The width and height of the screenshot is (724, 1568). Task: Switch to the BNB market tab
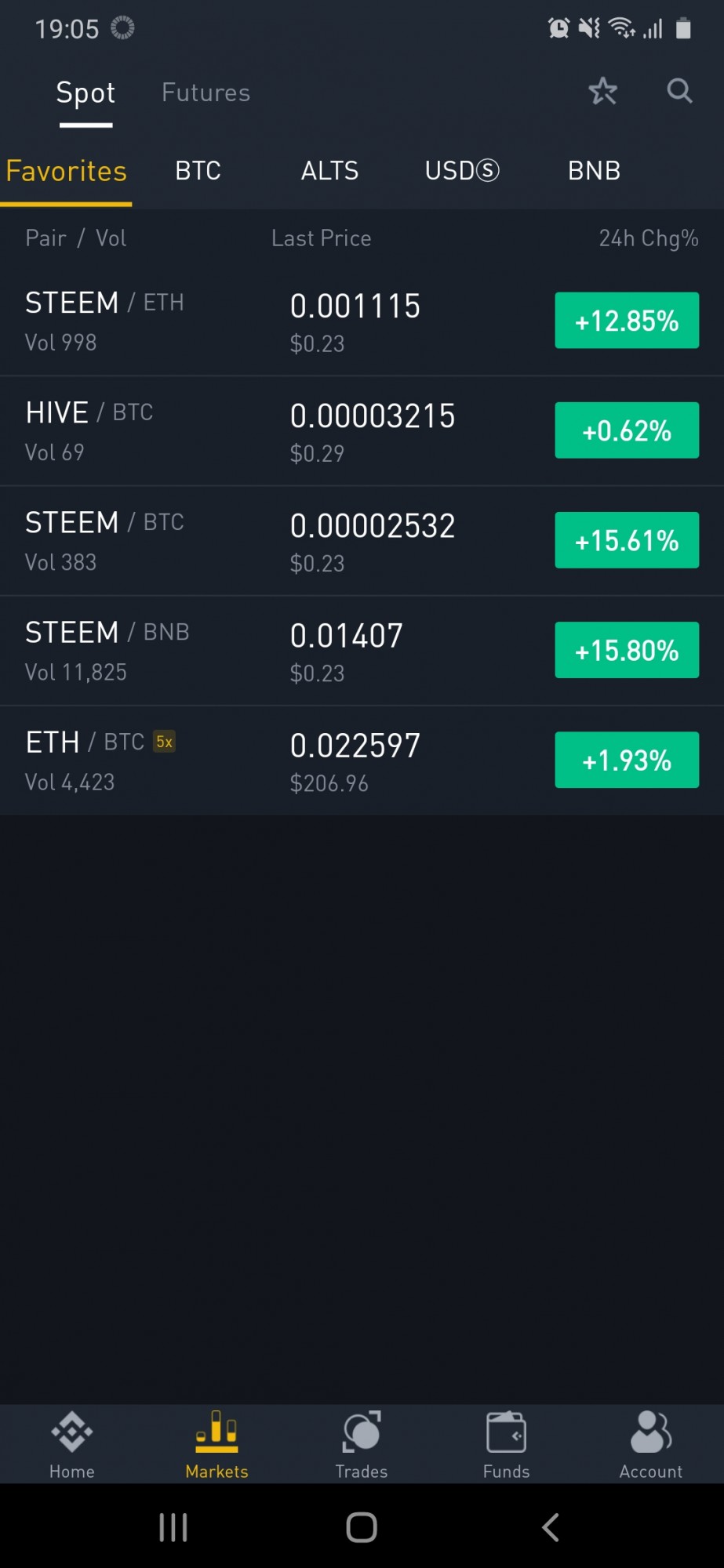(594, 170)
